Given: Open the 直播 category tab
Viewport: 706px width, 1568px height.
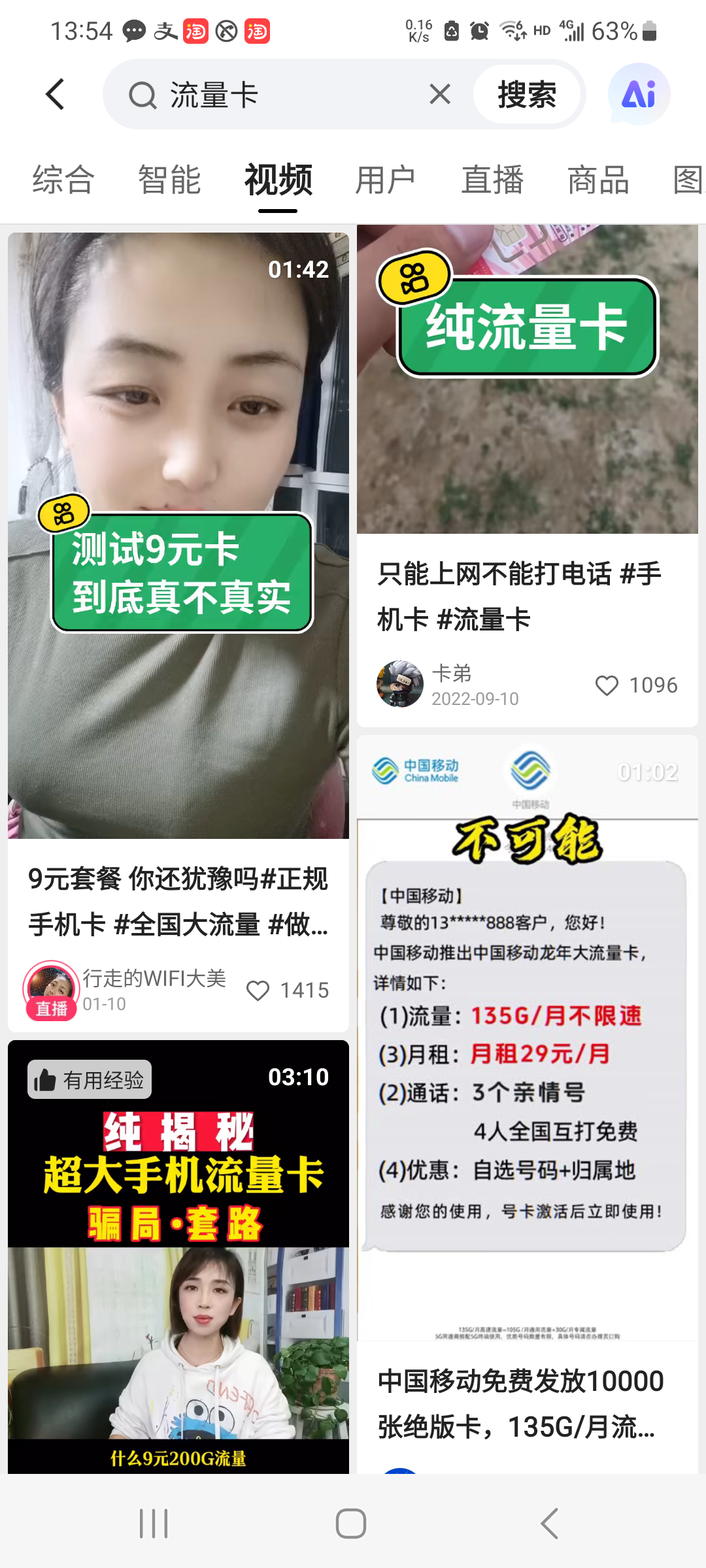Looking at the screenshot, I should (491, 180).
